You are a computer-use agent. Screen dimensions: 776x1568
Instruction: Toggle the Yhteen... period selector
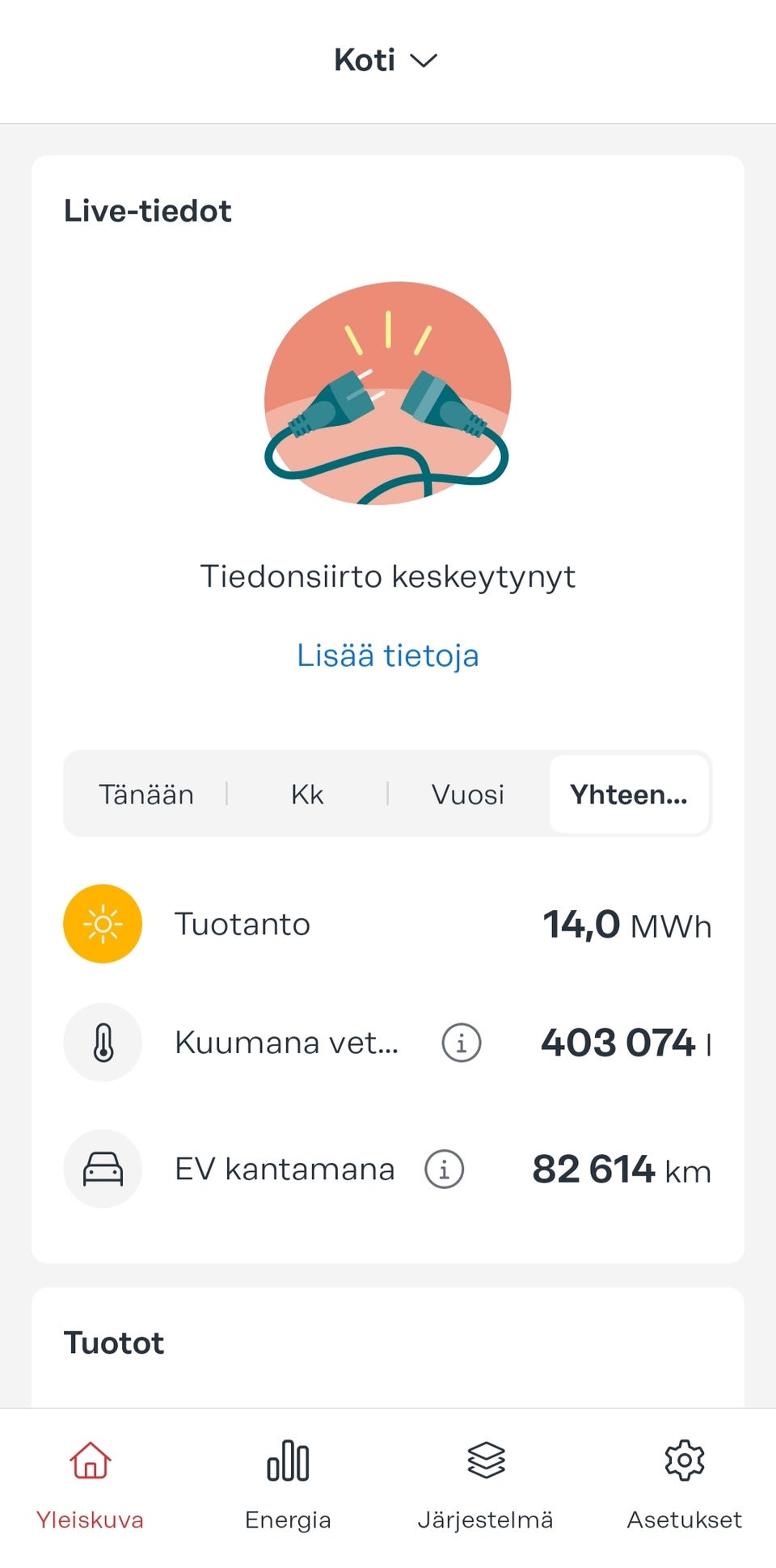(630, 795)
